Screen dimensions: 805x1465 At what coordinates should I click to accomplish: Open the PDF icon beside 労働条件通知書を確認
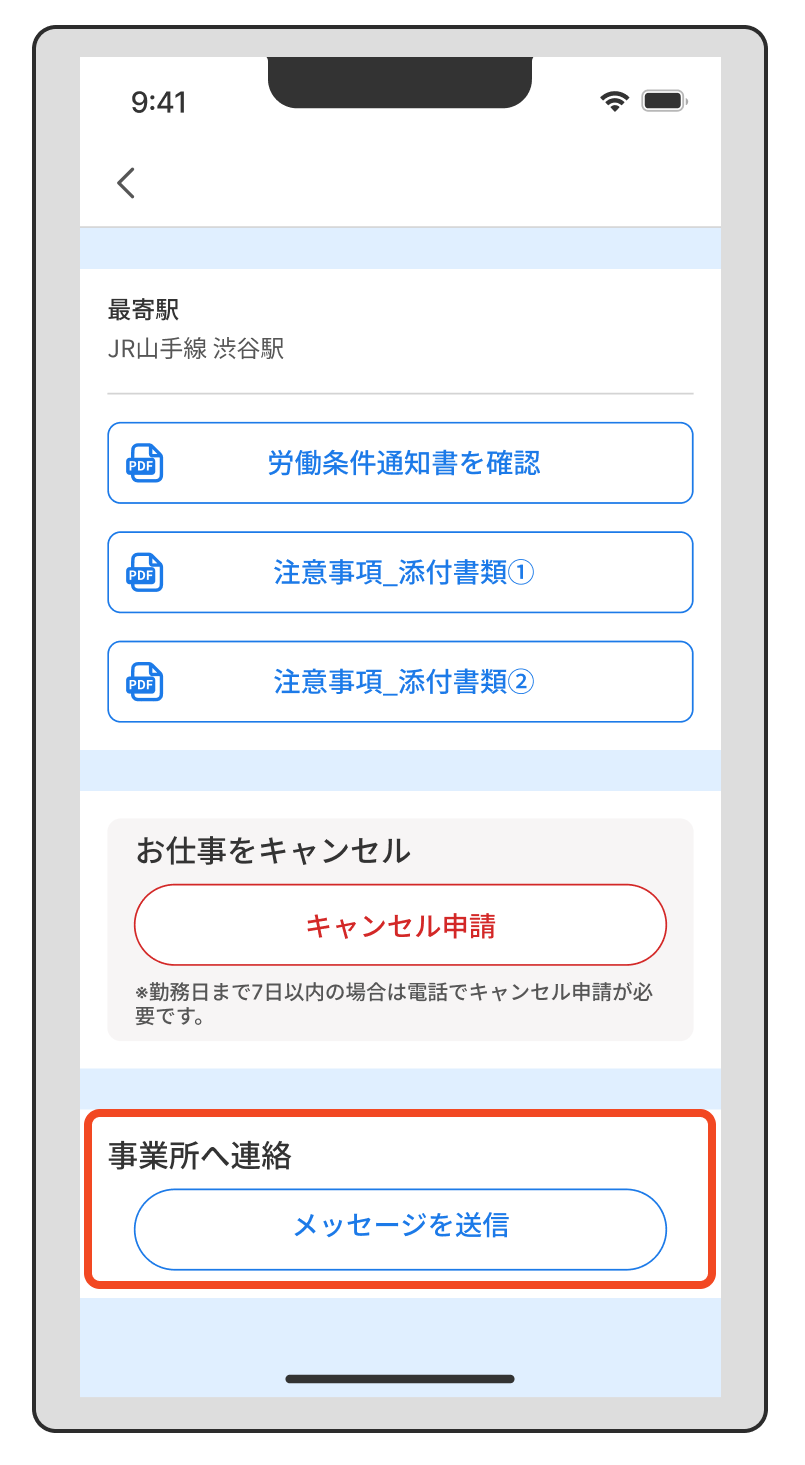click(x=143, y=462)
